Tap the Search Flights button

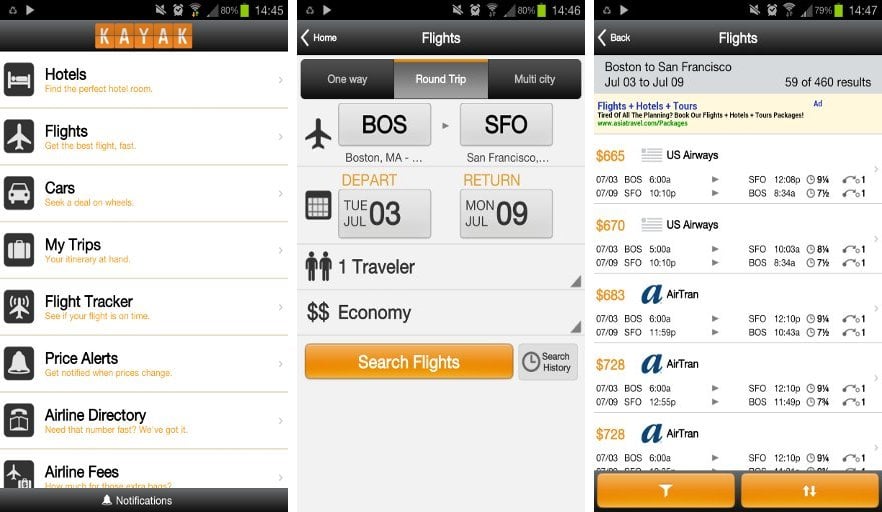[x=408, y=362]
